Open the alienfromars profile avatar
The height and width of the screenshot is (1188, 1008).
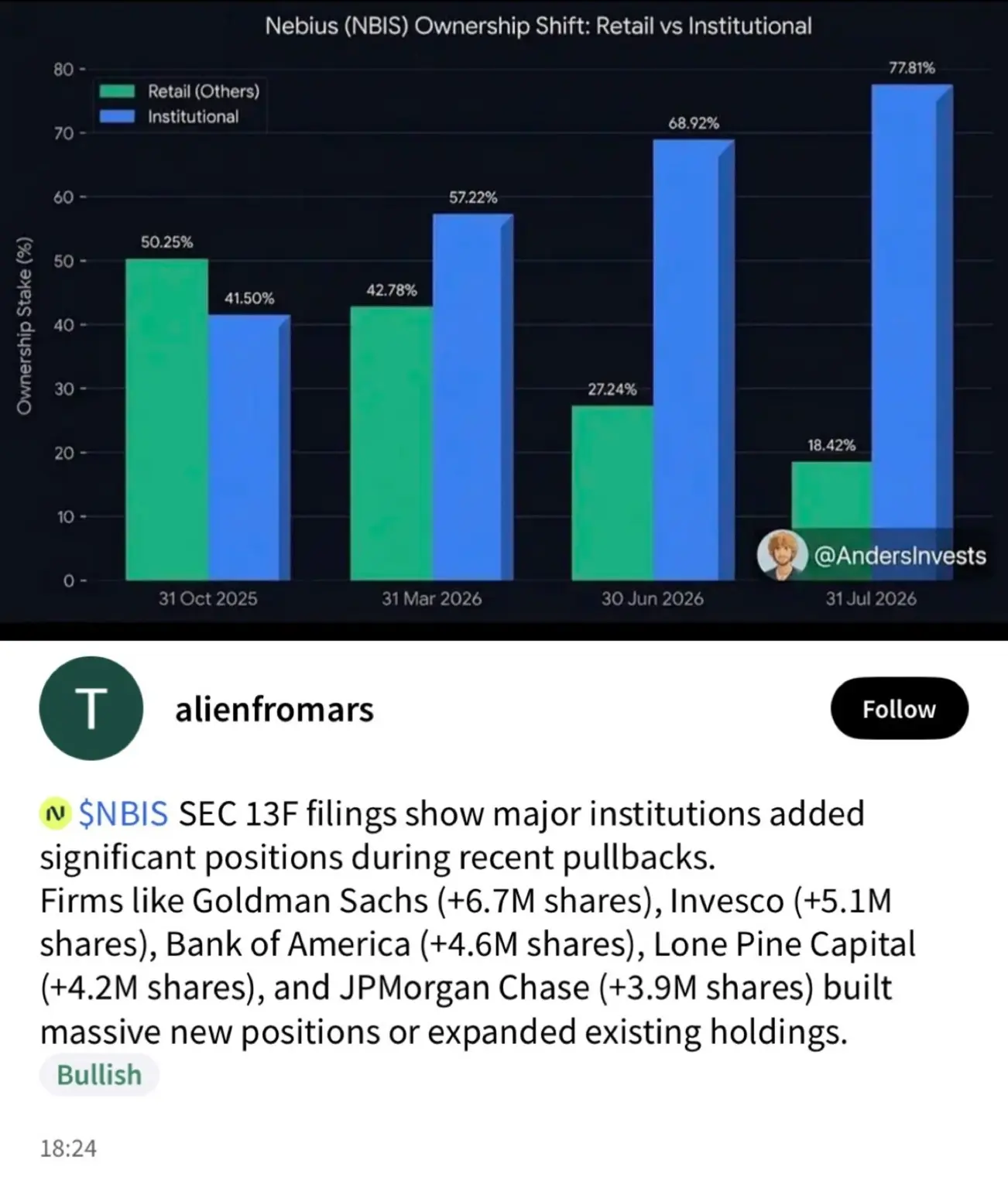point(91,708)
